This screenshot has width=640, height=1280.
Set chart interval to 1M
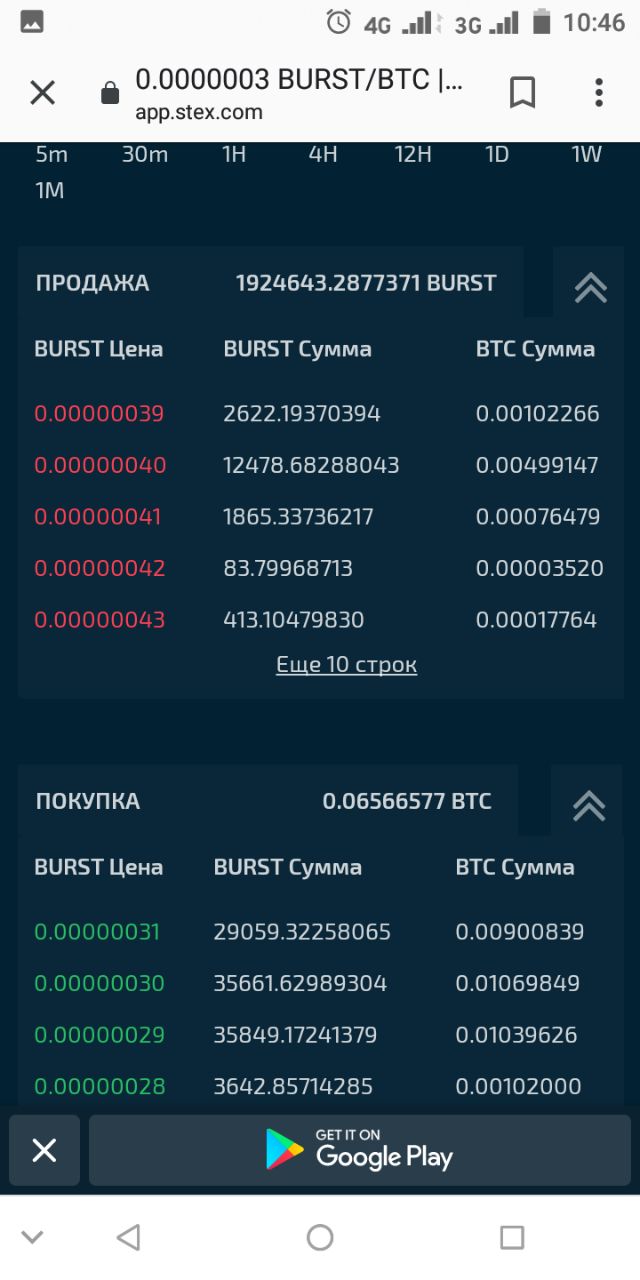tap(49, 190)
